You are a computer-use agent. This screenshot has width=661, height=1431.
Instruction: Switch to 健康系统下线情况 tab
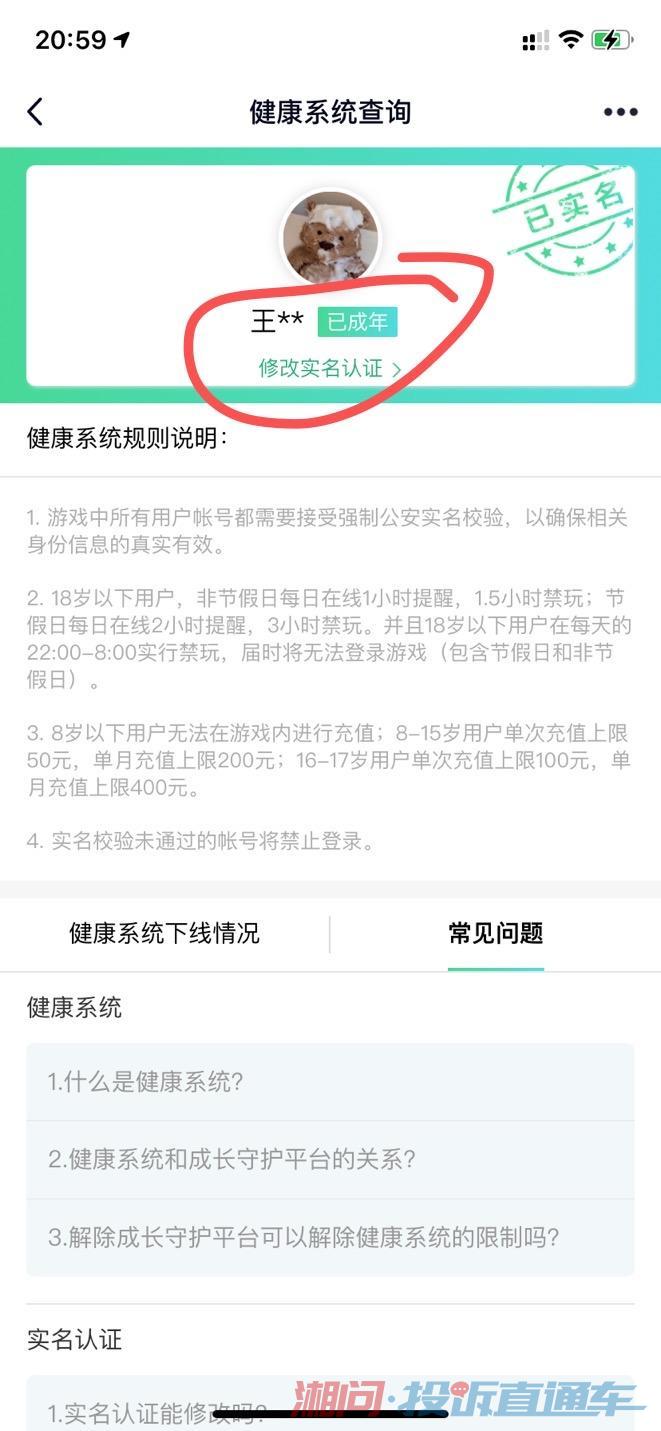click(164, 933)
